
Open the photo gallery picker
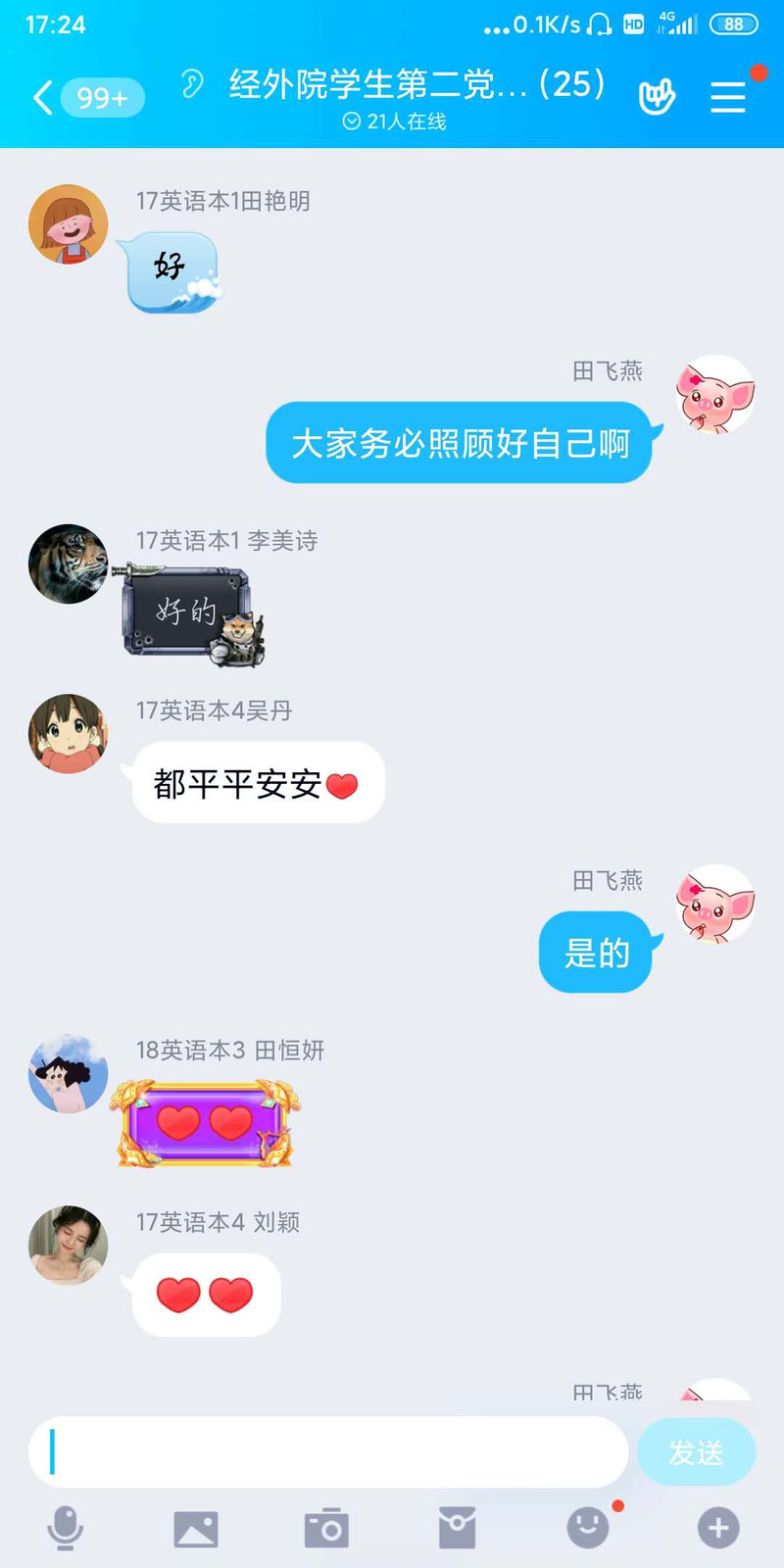coord(196,1528)
